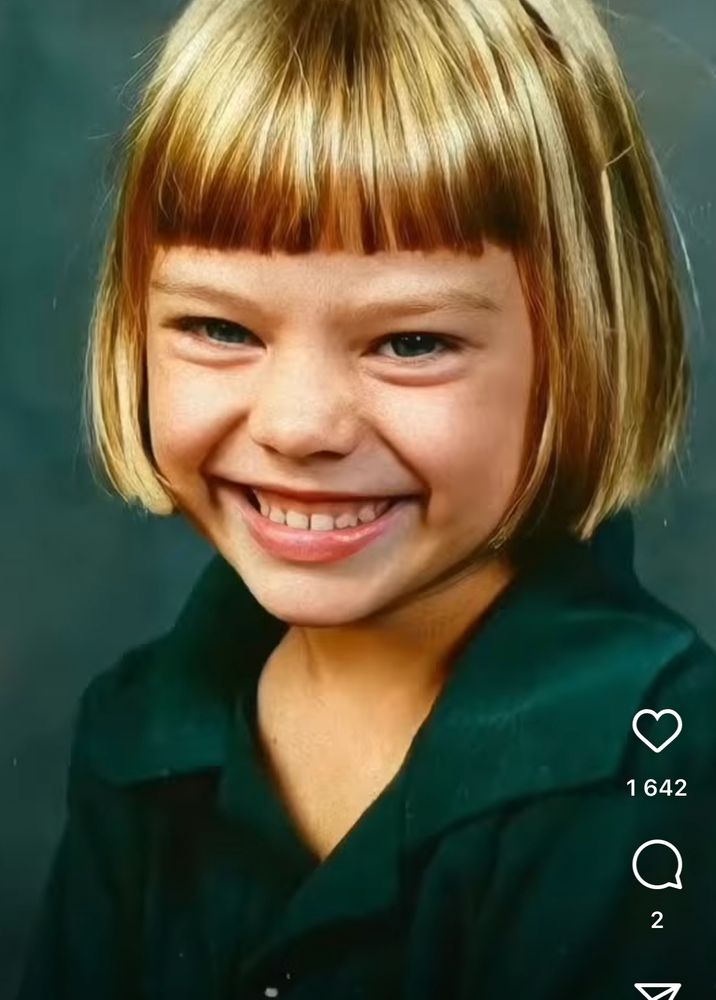
Task: Share this reel via the send icon
Action: 657,990
